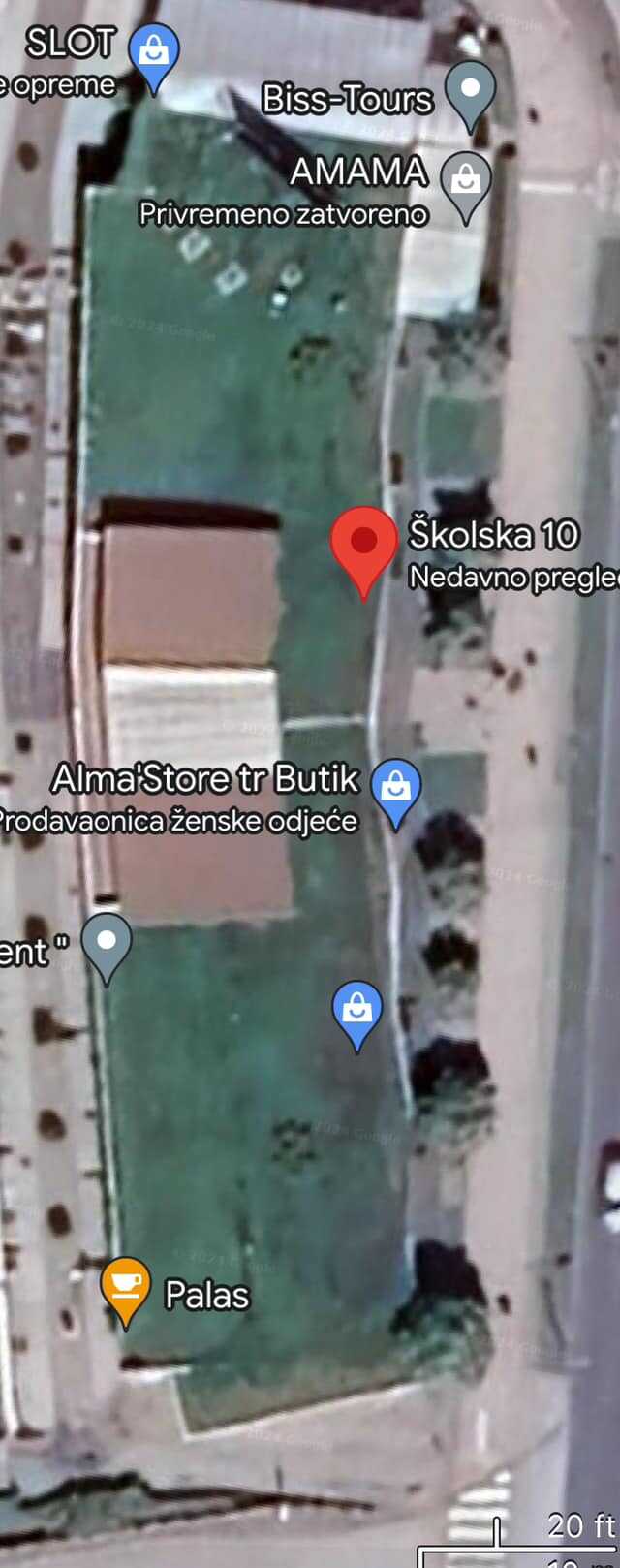This screenshot has height=1568, width=620.
Task: Select the red Školska 10 pin
Action: coord(363,543)
